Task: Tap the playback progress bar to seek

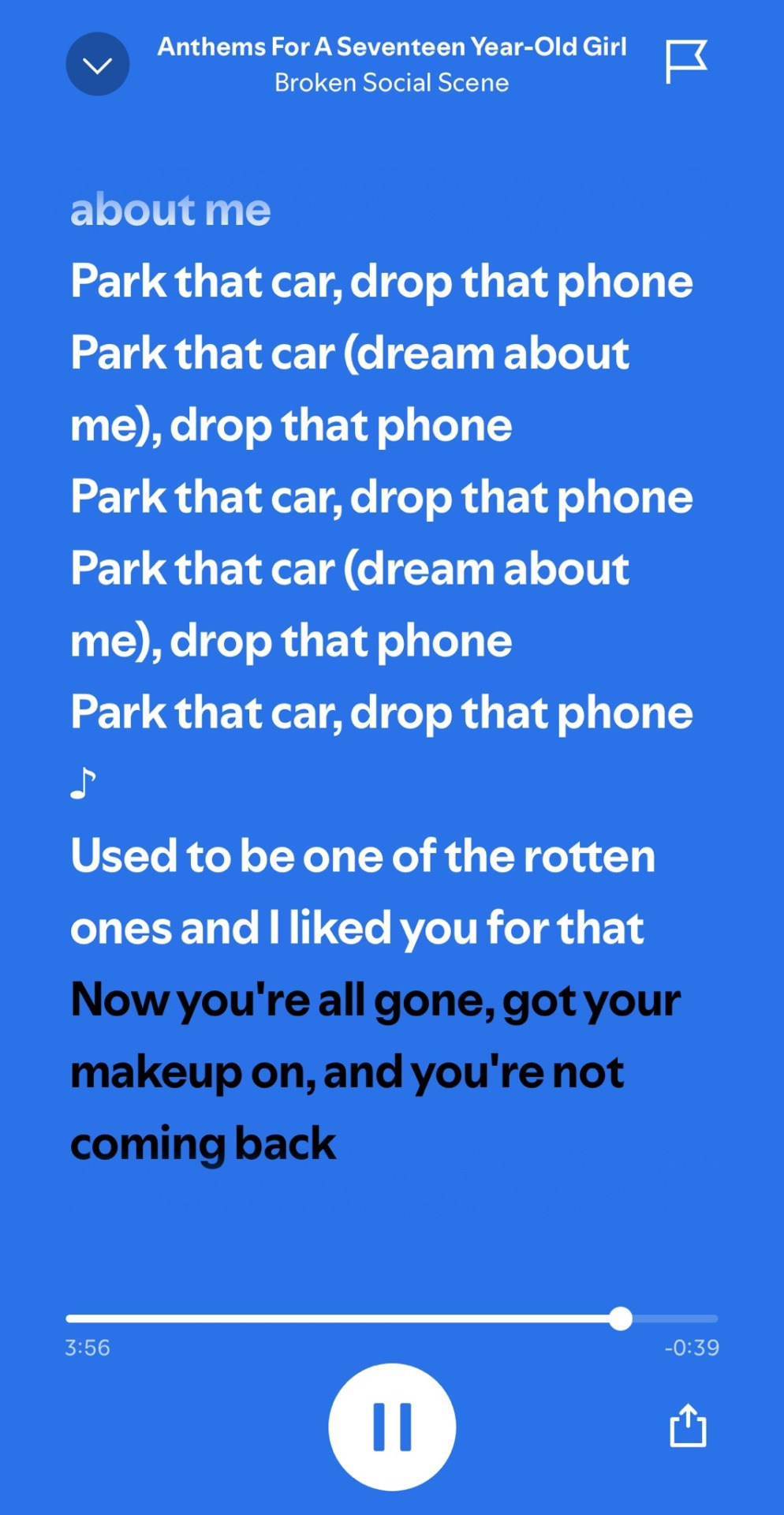Action: click(392, 1318)
